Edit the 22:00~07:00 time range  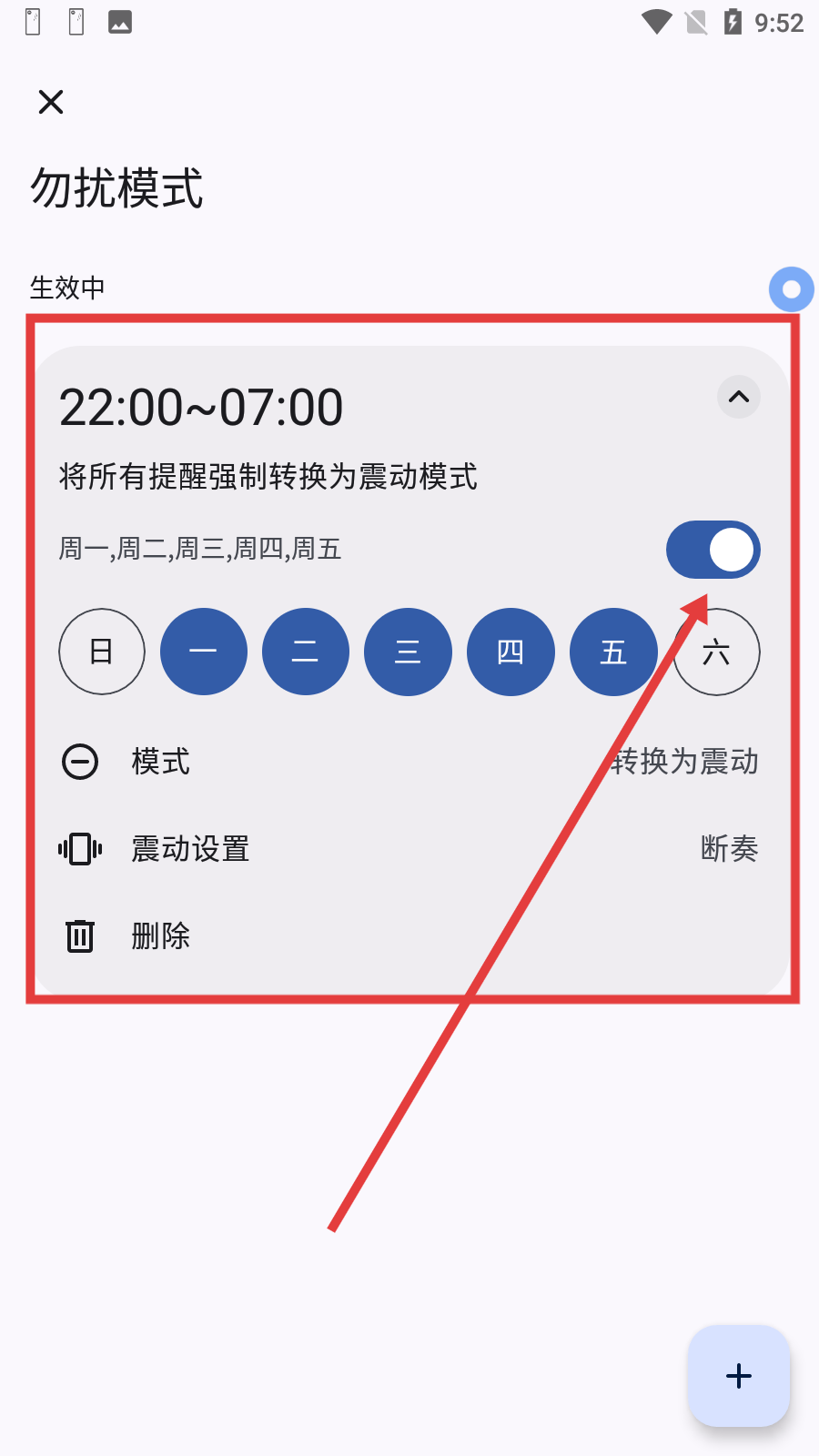click(201, 407)
